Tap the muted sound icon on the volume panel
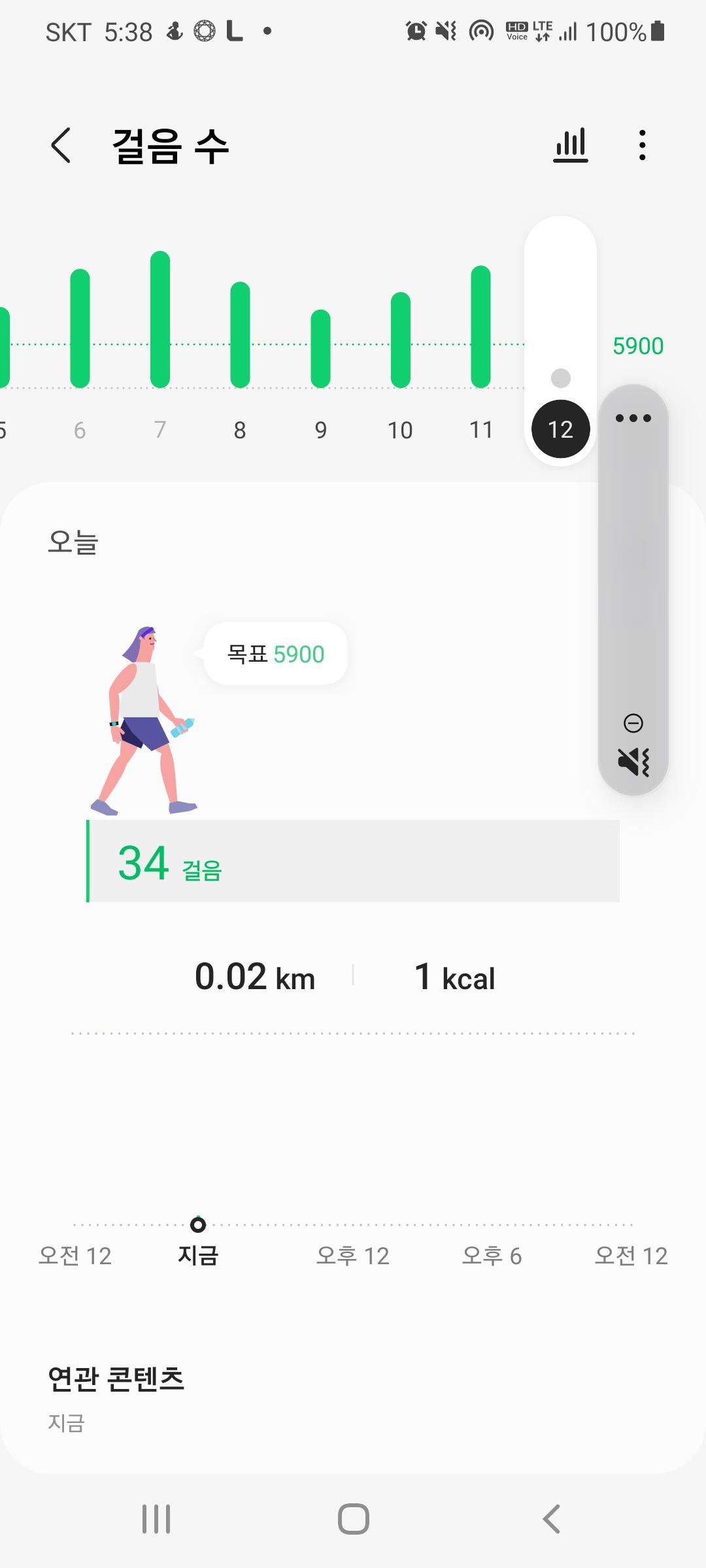Image resolution: width=706 pixels, height=1568 pixels. [x=633, y=762]
